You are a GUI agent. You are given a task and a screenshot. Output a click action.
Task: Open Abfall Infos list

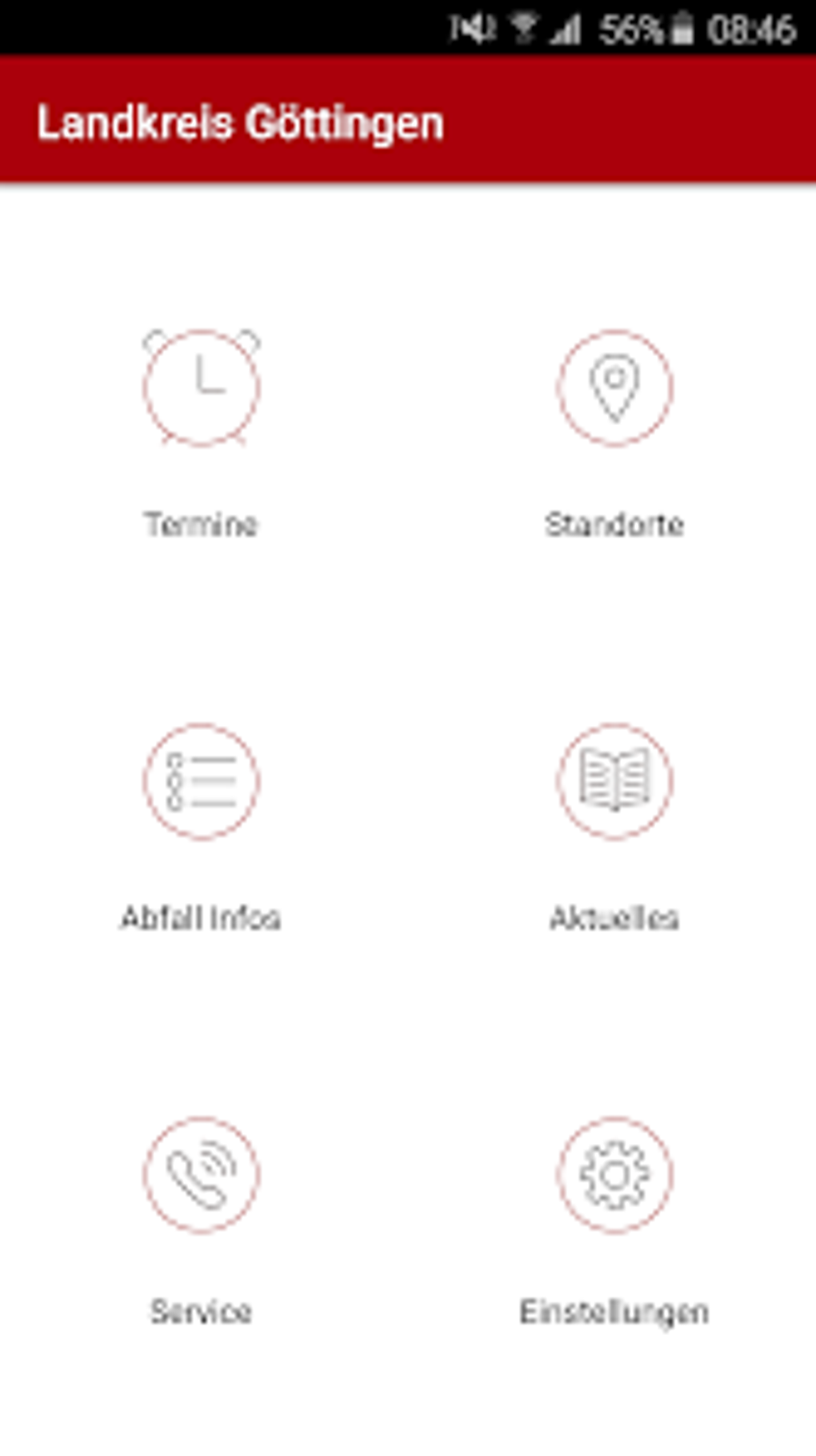point(202,781)
